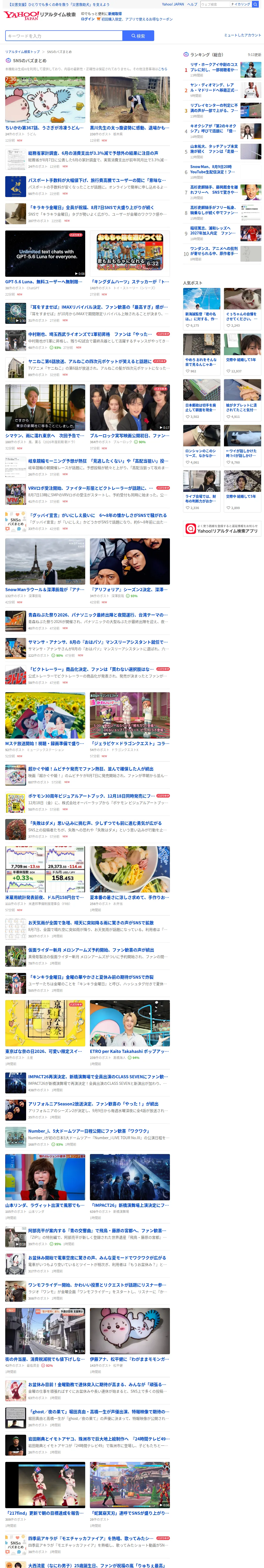This screenshot has width=264, height=1568.
Task: Open 総務省家計調査 6月の消費支出 article
Action: [87, 159]
